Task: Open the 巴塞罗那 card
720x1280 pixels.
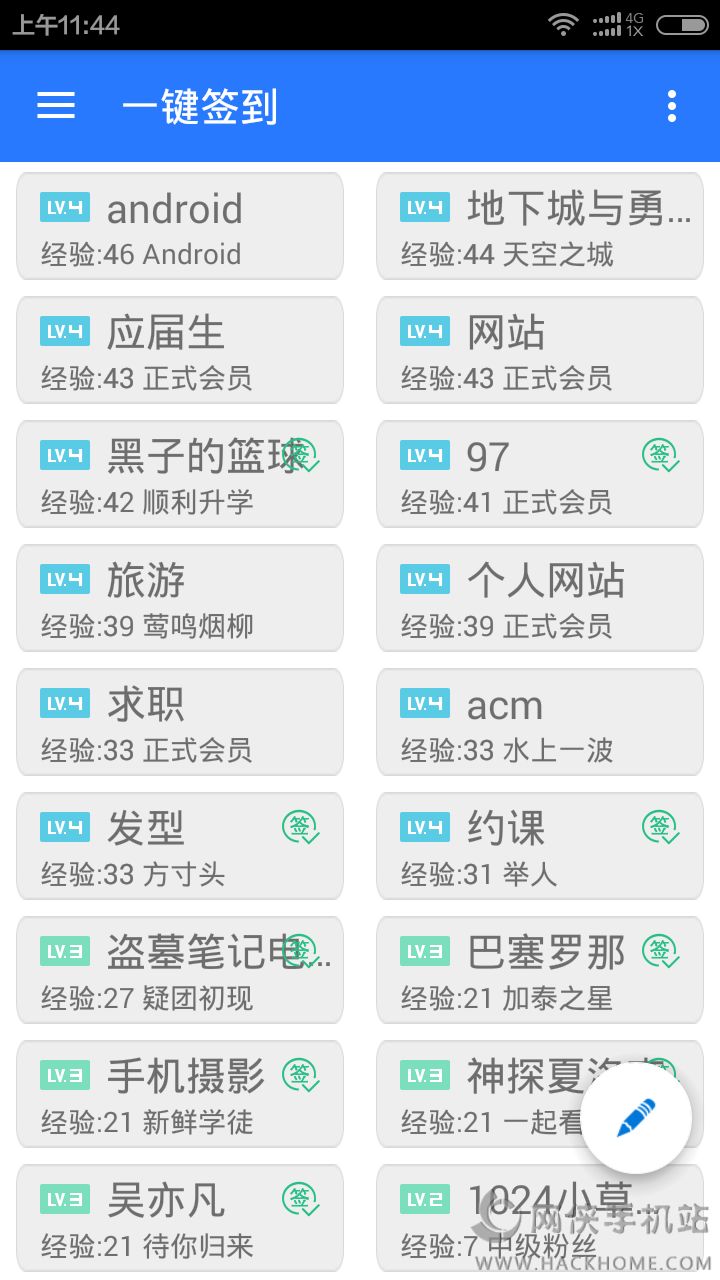Action: coord(540,970)
